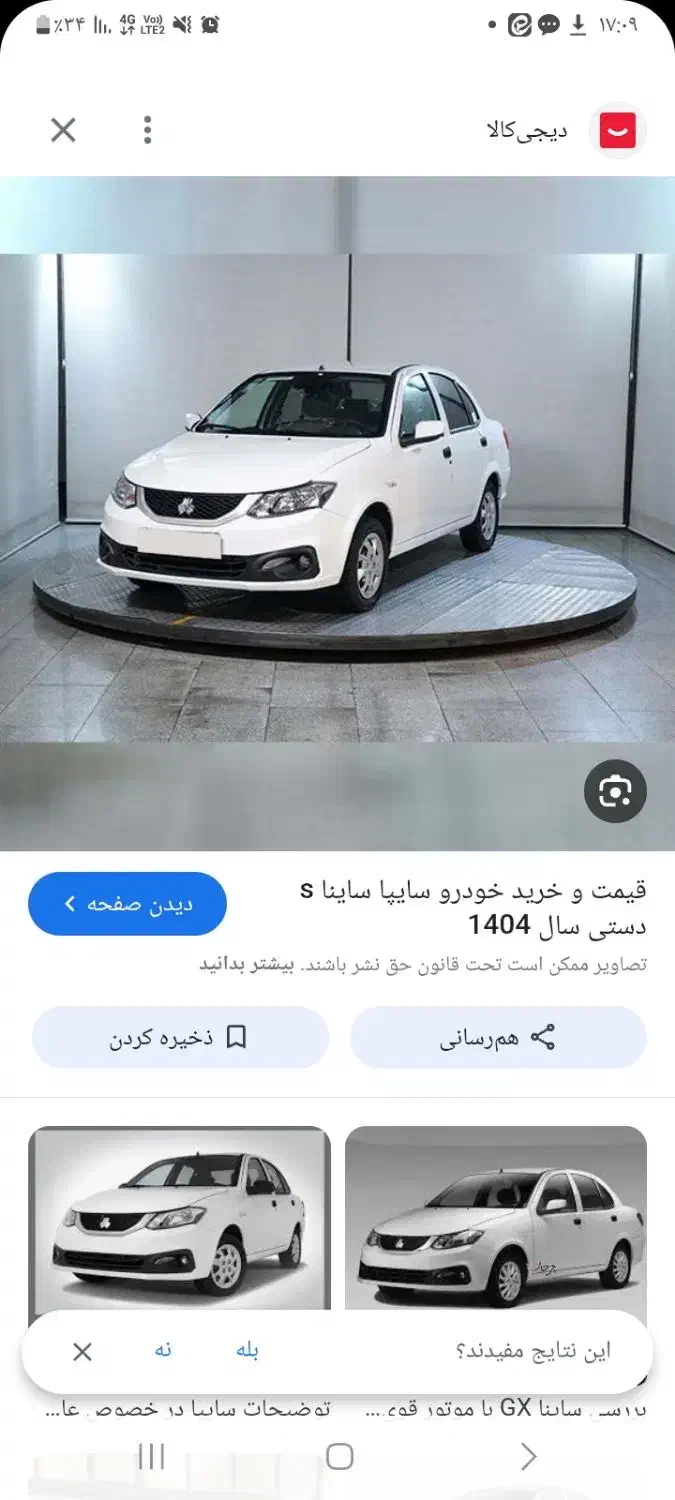The image size is (675, 1500).
Task: Go to the phone's home screen
Action: (x=339, y=1456)
